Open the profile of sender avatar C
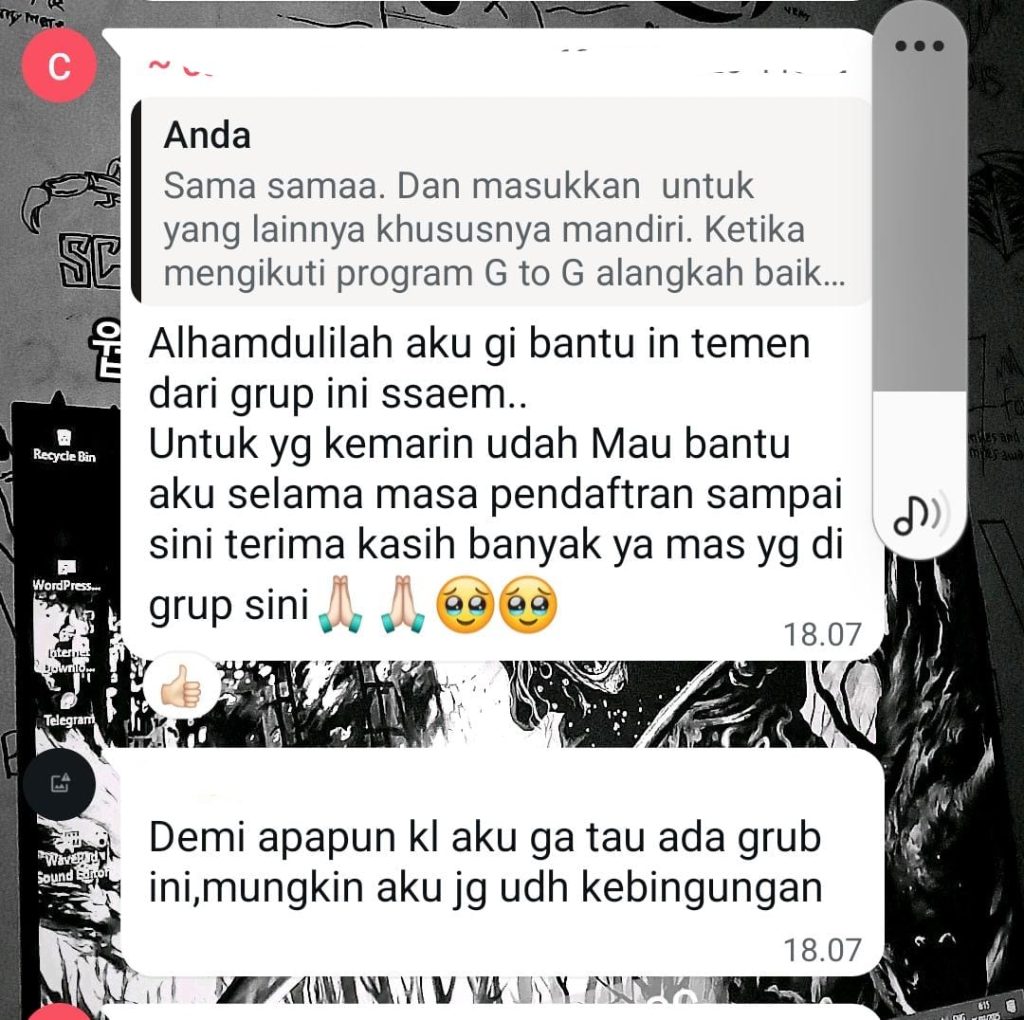 tap(59, 66)
